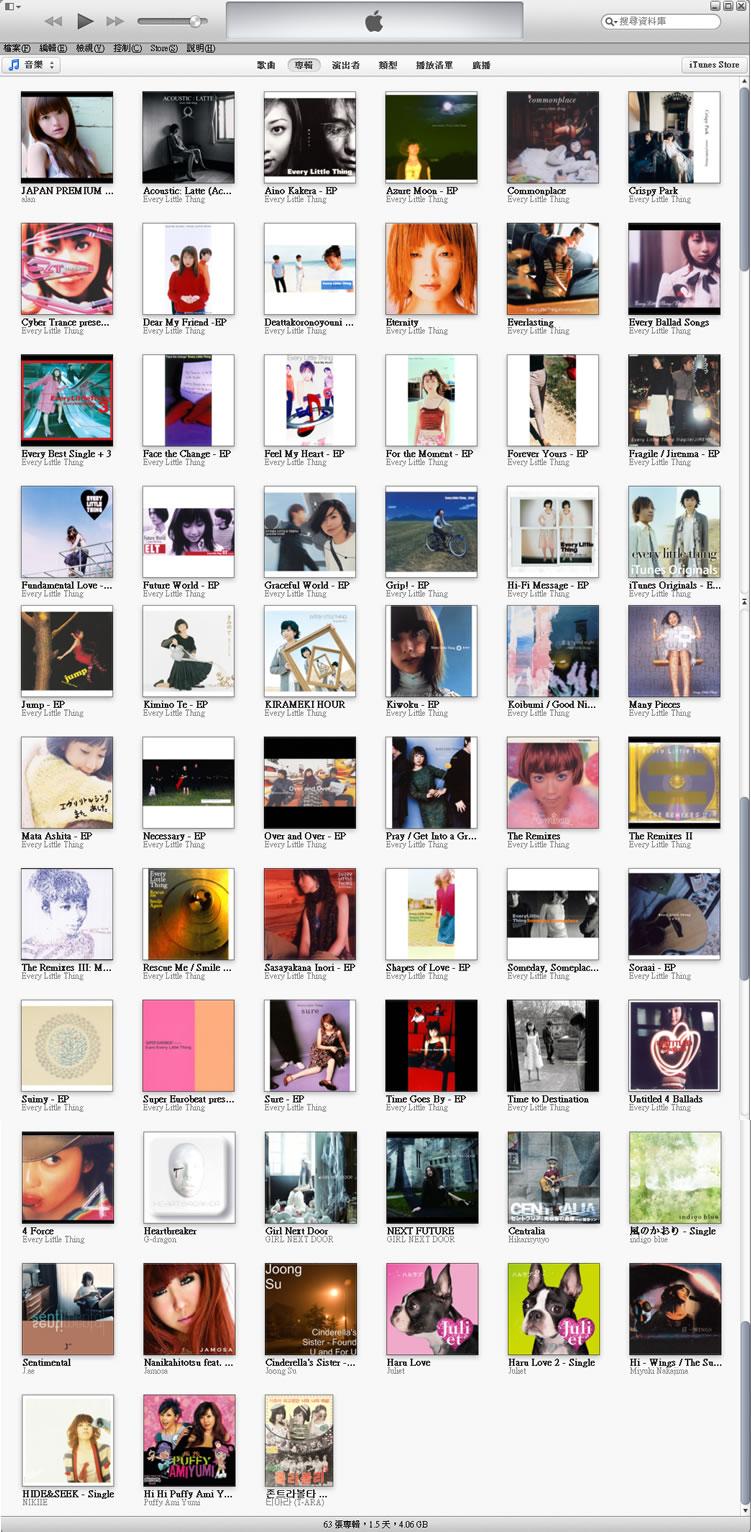Open the 控制 menu
751x1532 pixels.
click(127, 48)
